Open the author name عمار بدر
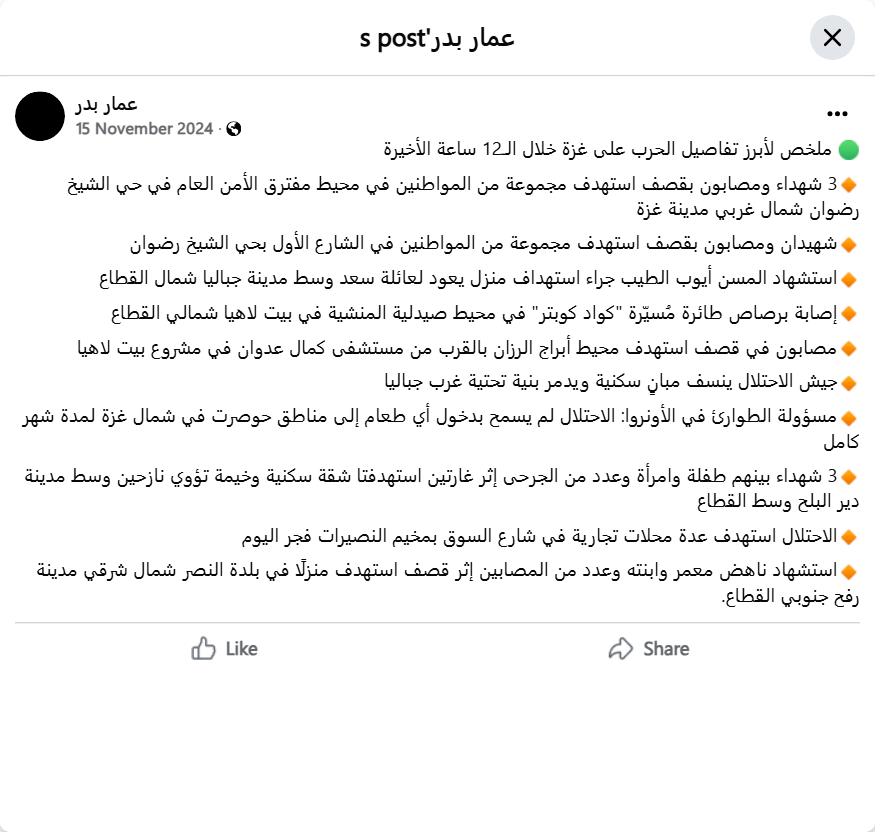The image size is (875, 832). pyautogui.click(x=106, y=104)
